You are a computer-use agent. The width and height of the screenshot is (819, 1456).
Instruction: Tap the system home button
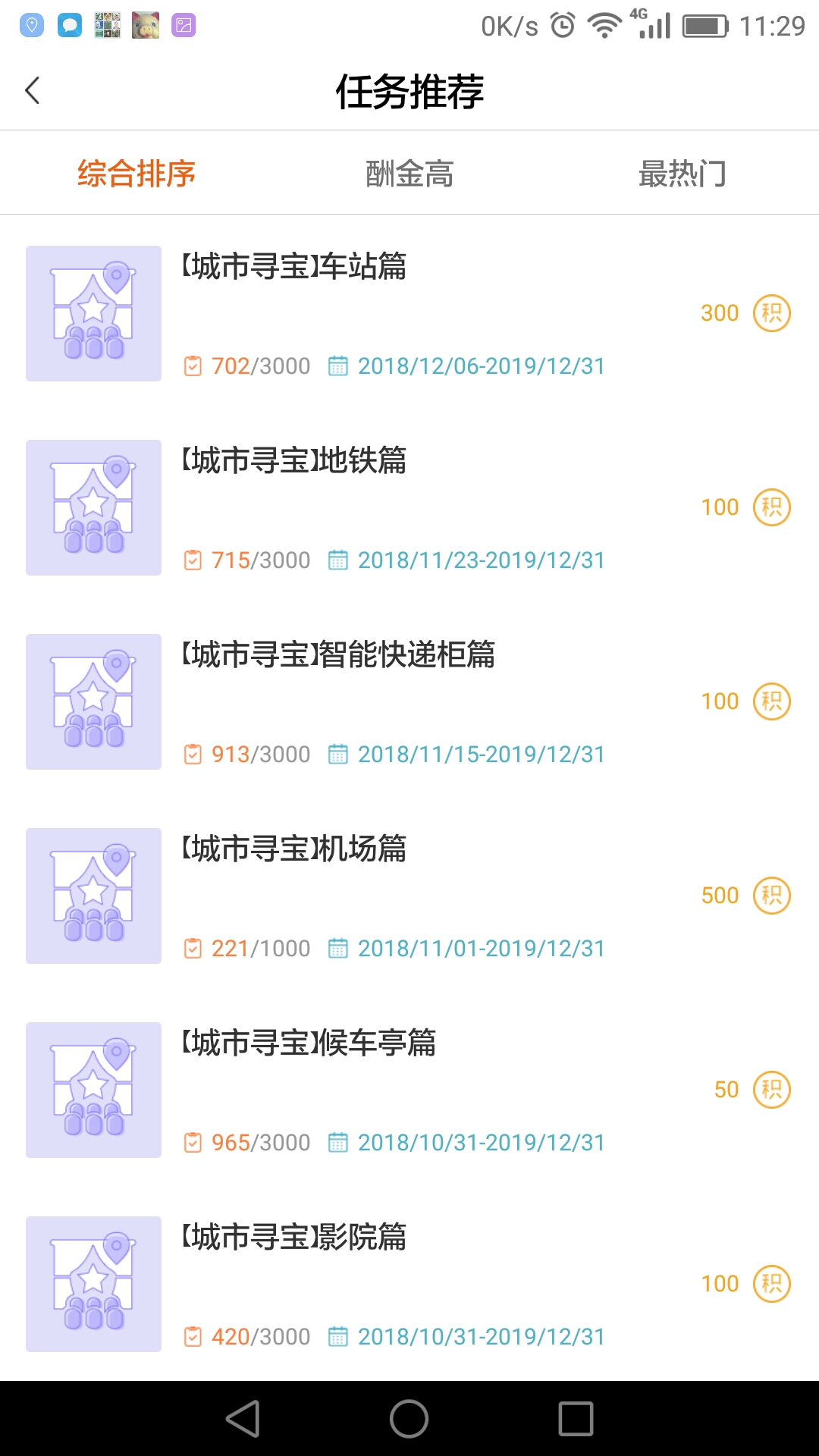click(409, 1418)
